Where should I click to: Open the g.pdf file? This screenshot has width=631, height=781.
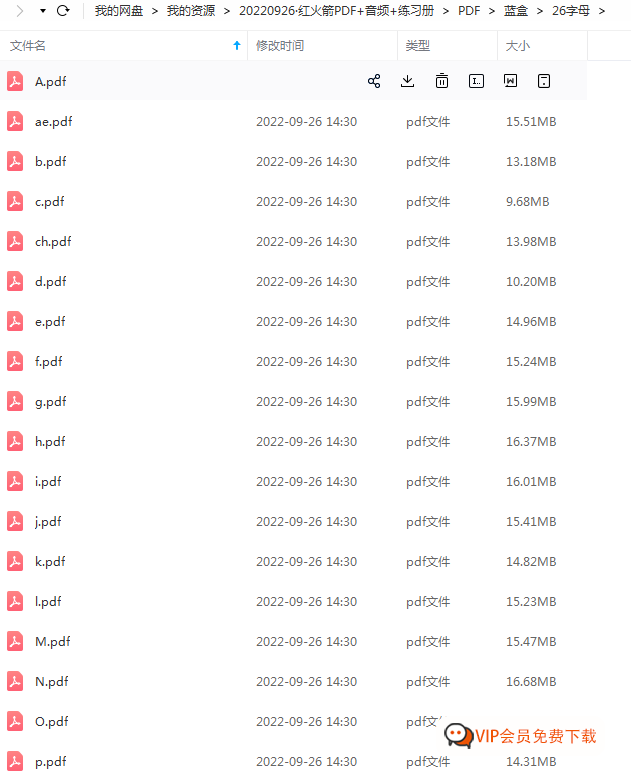coord(50,402)
